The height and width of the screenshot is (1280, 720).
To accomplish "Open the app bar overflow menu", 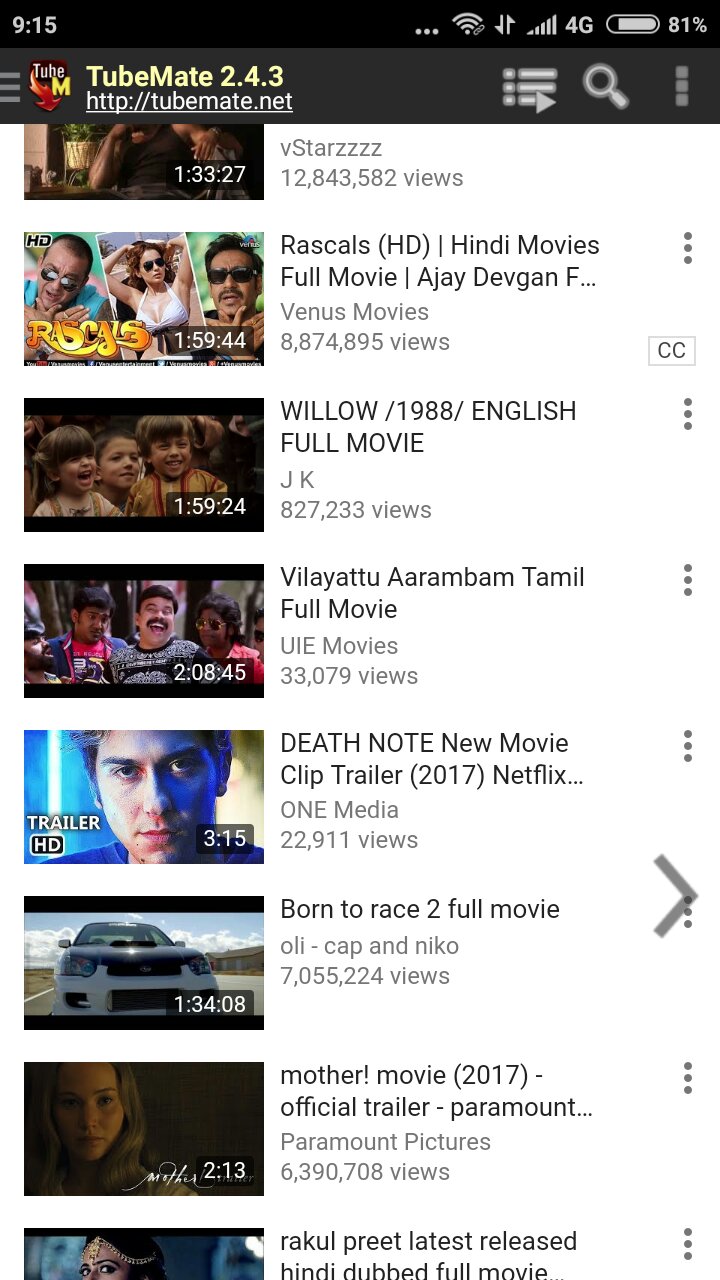I will (x=682, y=88).
